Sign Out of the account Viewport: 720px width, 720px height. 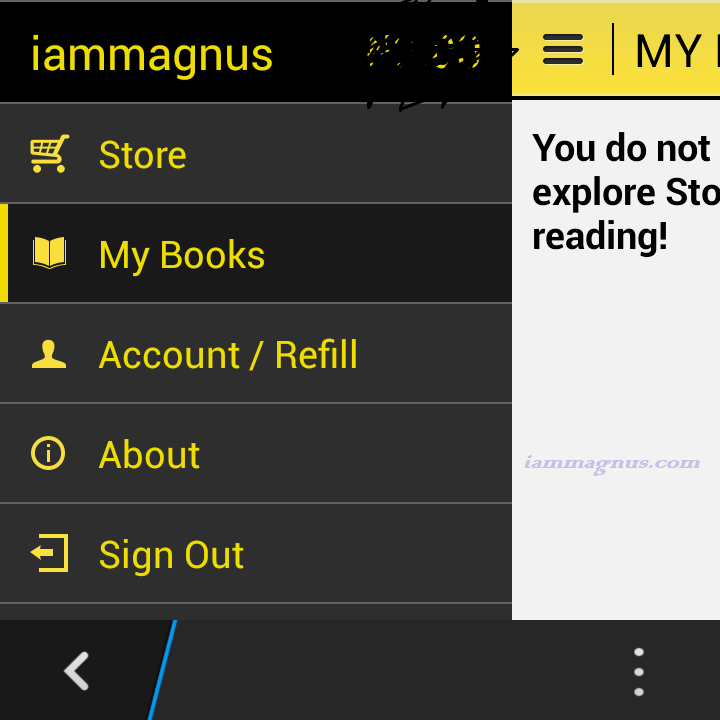(x=170, y=555)
